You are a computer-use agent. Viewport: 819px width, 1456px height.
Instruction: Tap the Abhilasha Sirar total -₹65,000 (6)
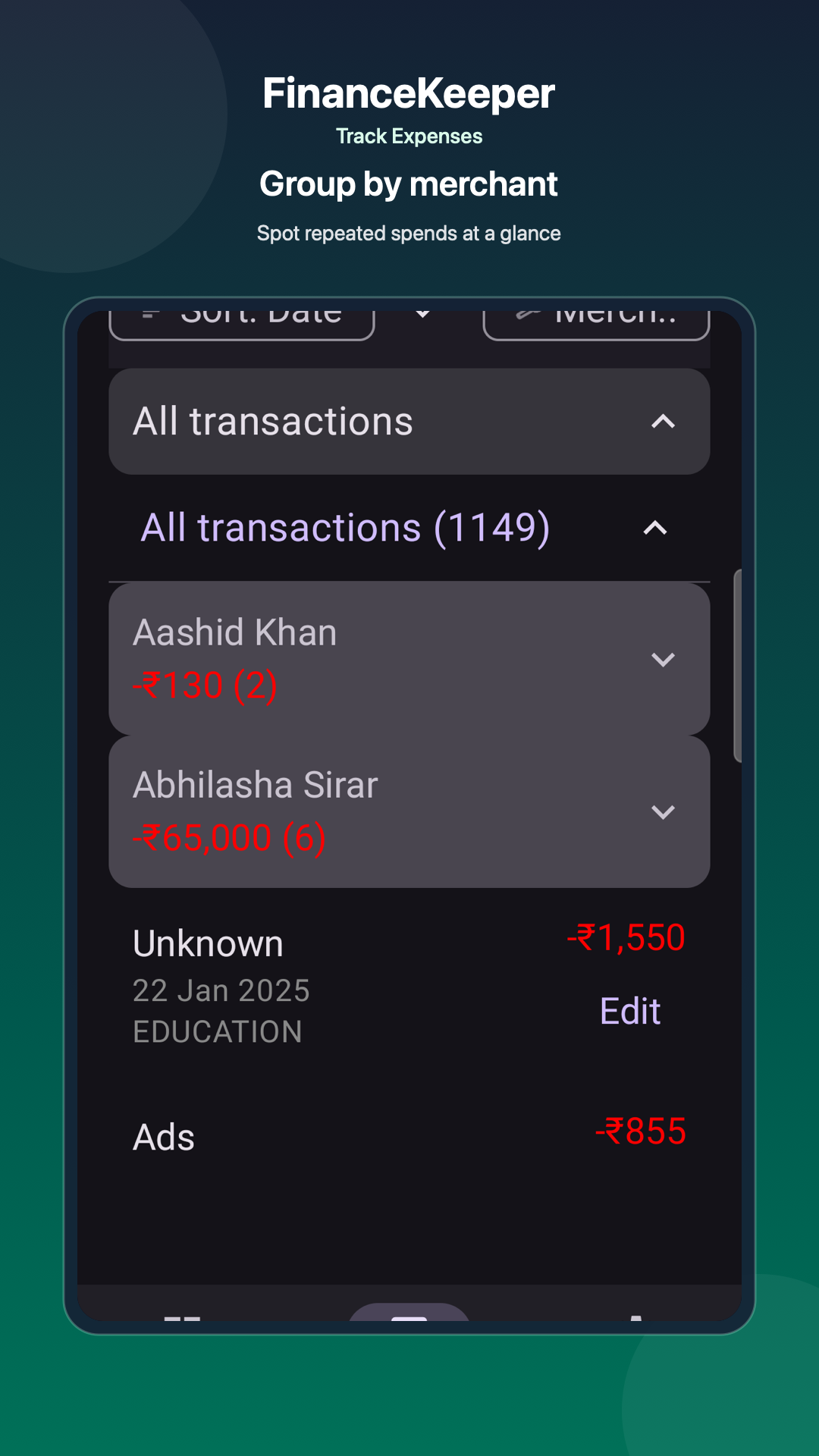[229, 836]
